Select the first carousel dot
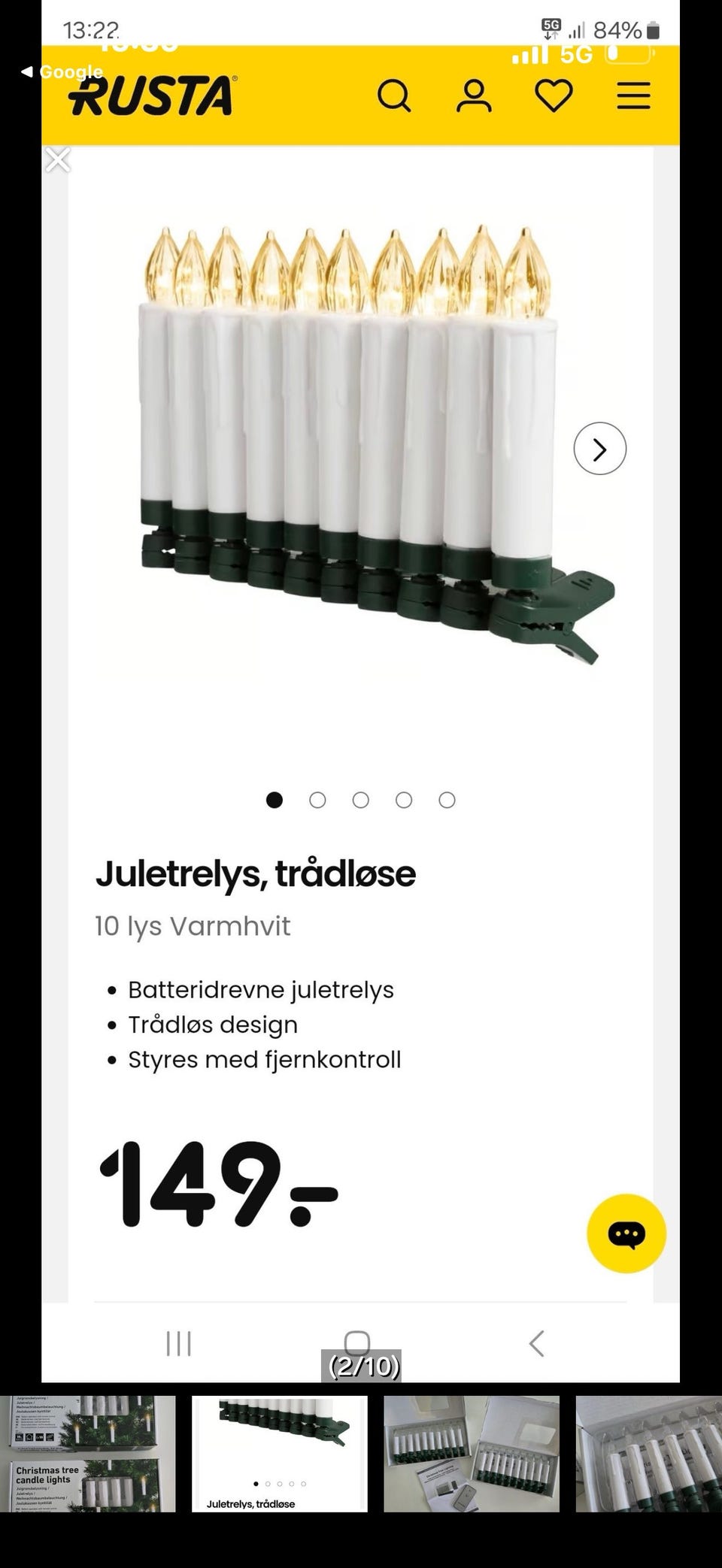The width and height of the screenshot is (722, 1568). (x=275, y=801)
